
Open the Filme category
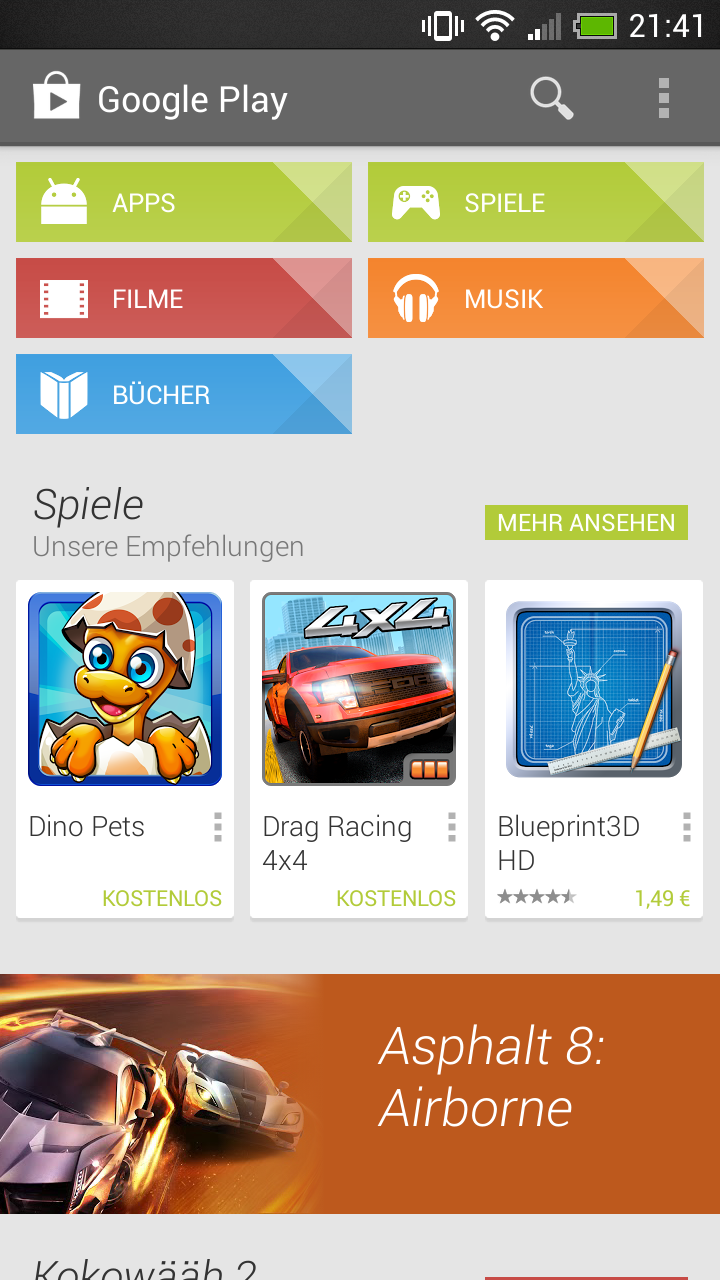click(x=184, y=299)
